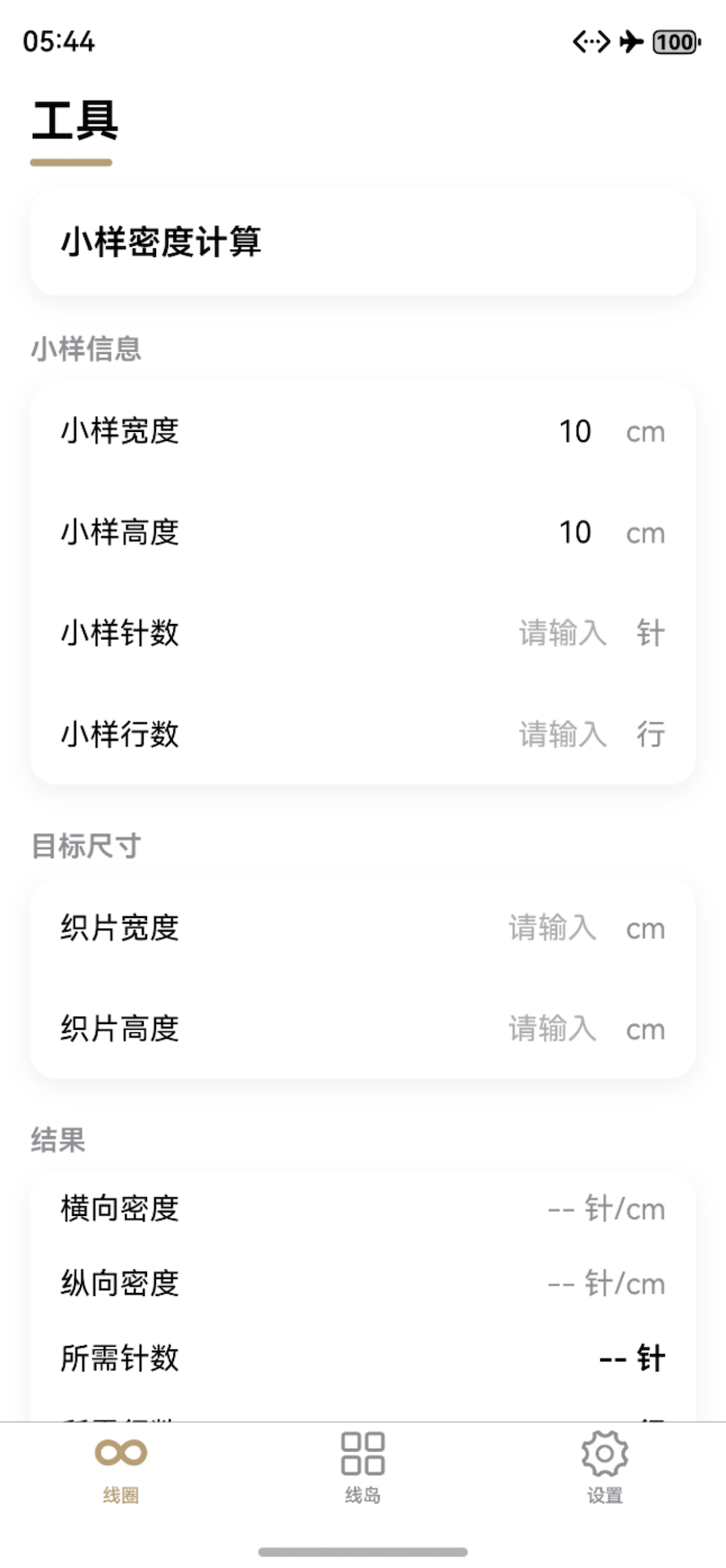Screen dimensions: 726x1568
Task: Tap the 小样宽度 value showing 10
Action: coord(575,431)
